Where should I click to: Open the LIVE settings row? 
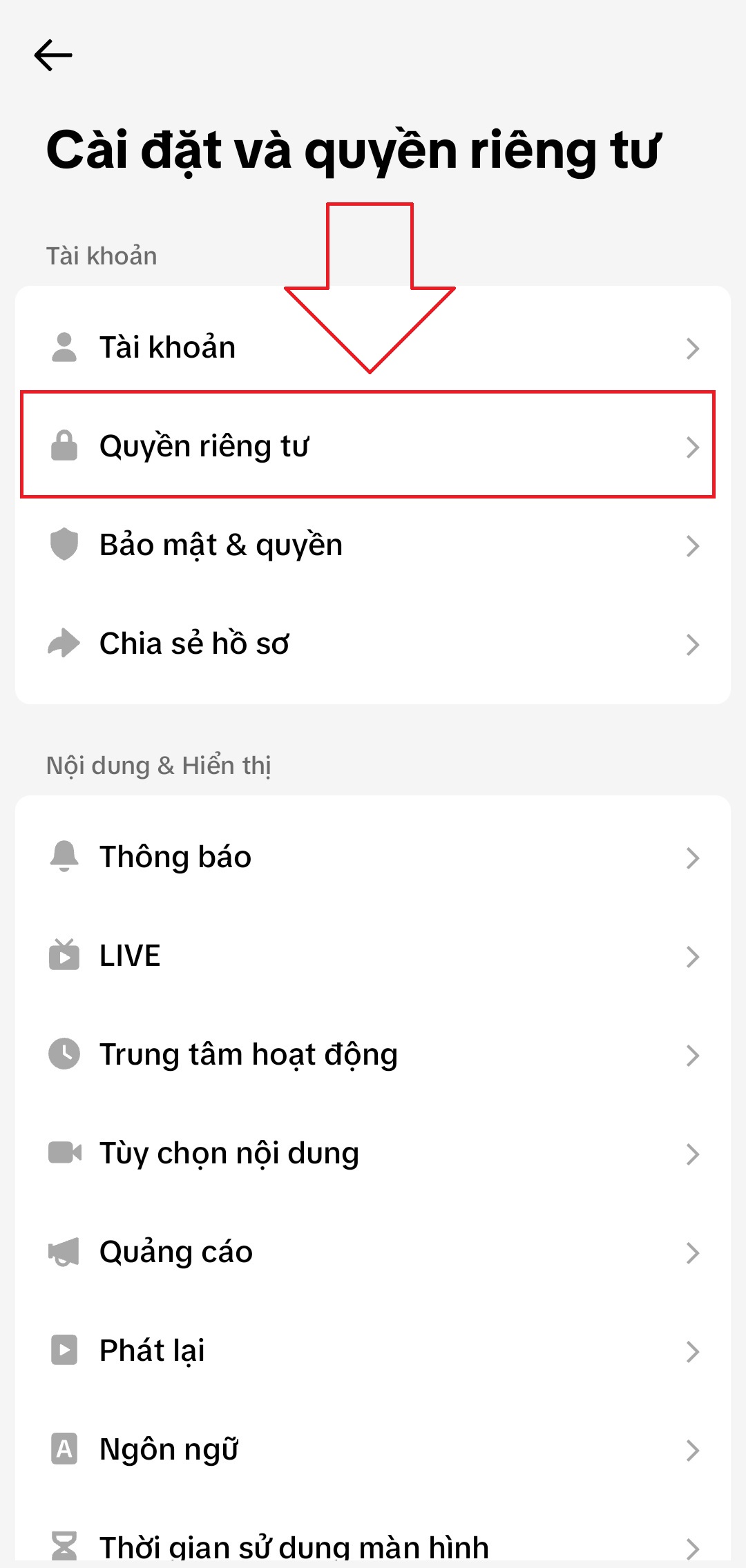pos(373,956)
